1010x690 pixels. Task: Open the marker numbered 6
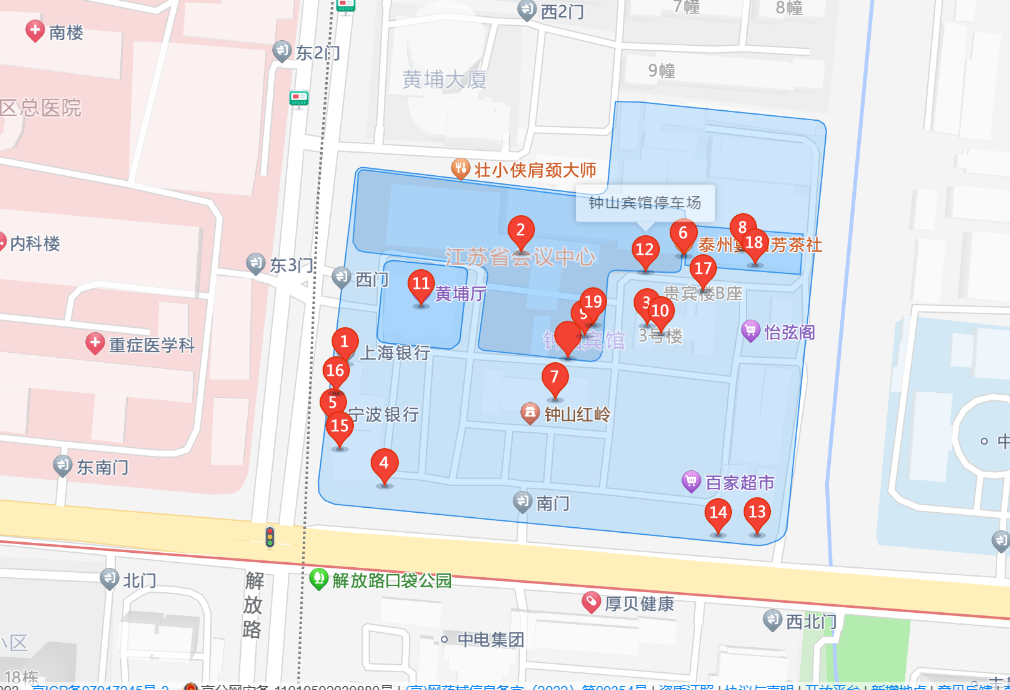[683, 237]
